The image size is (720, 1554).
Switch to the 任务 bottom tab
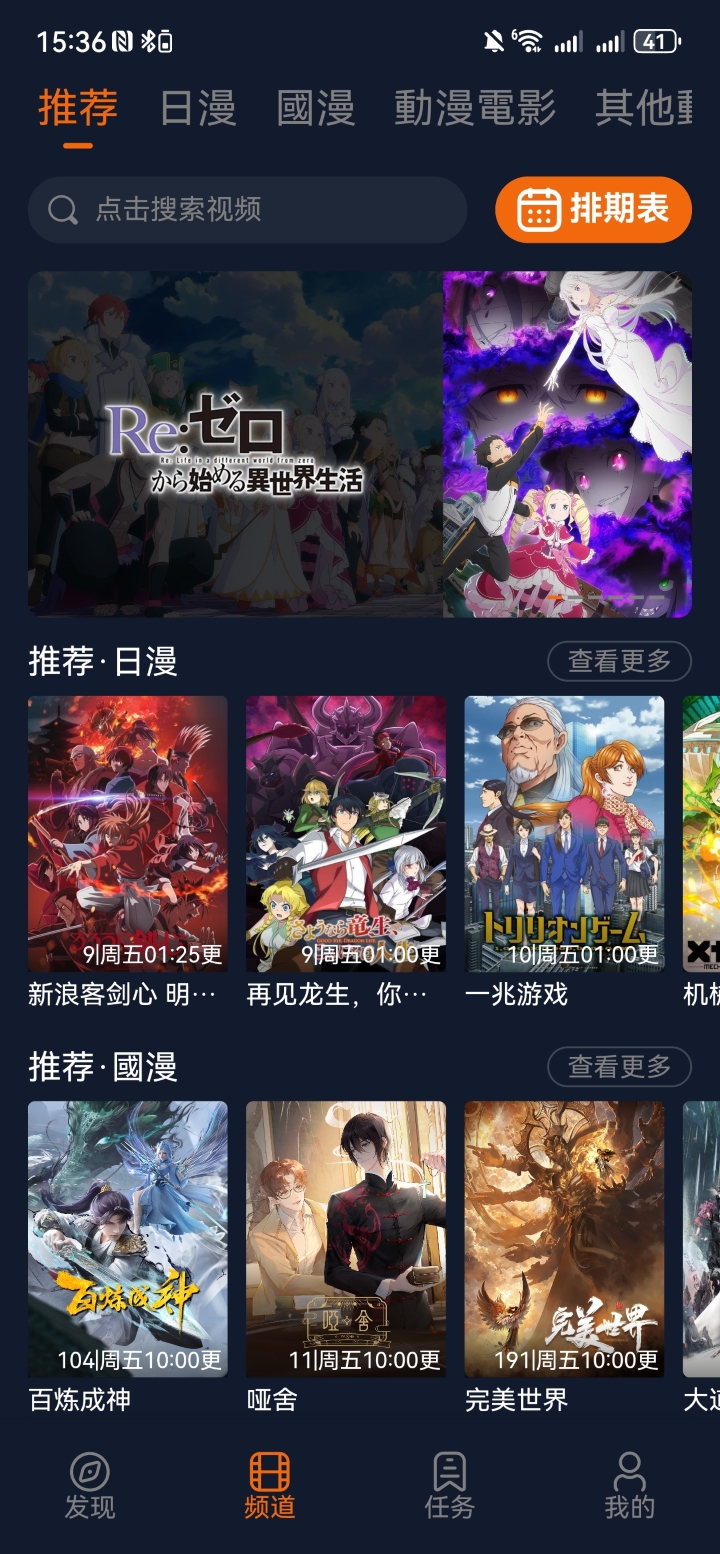coord(450,1487)
